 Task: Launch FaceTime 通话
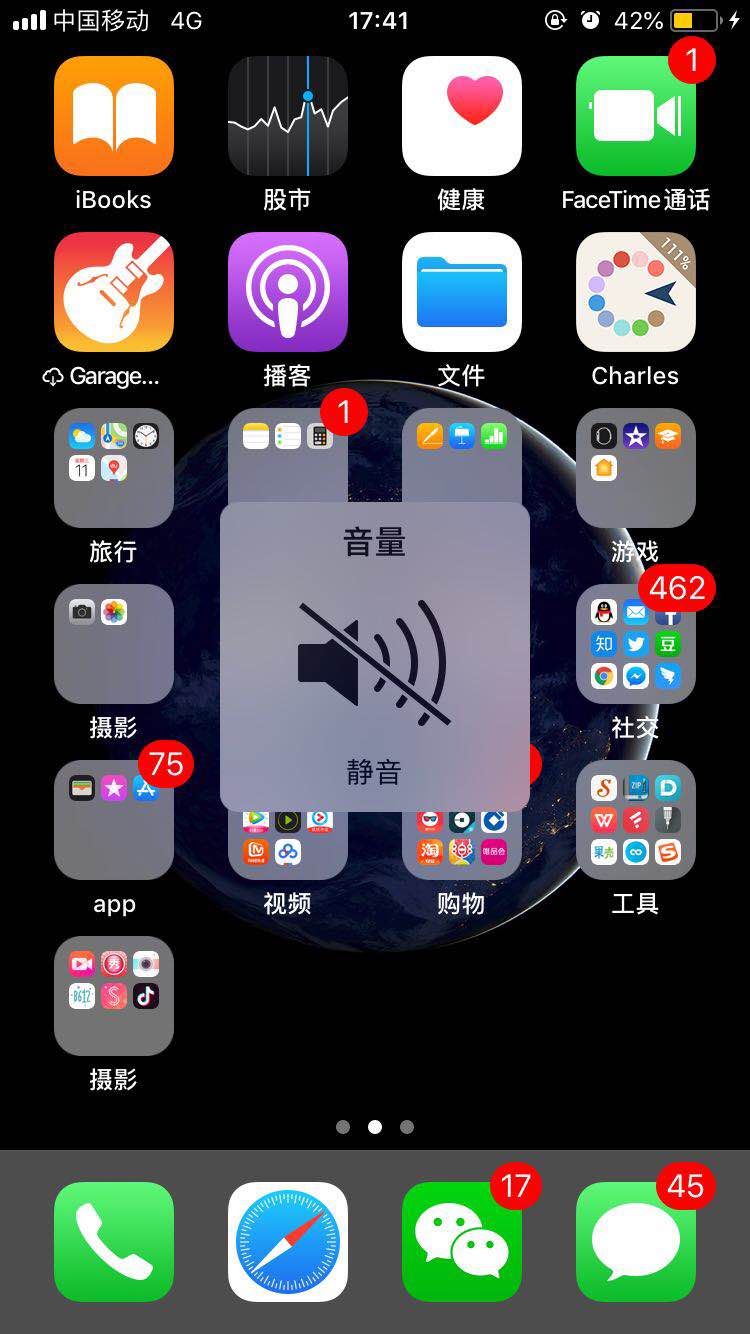[635, 115]
